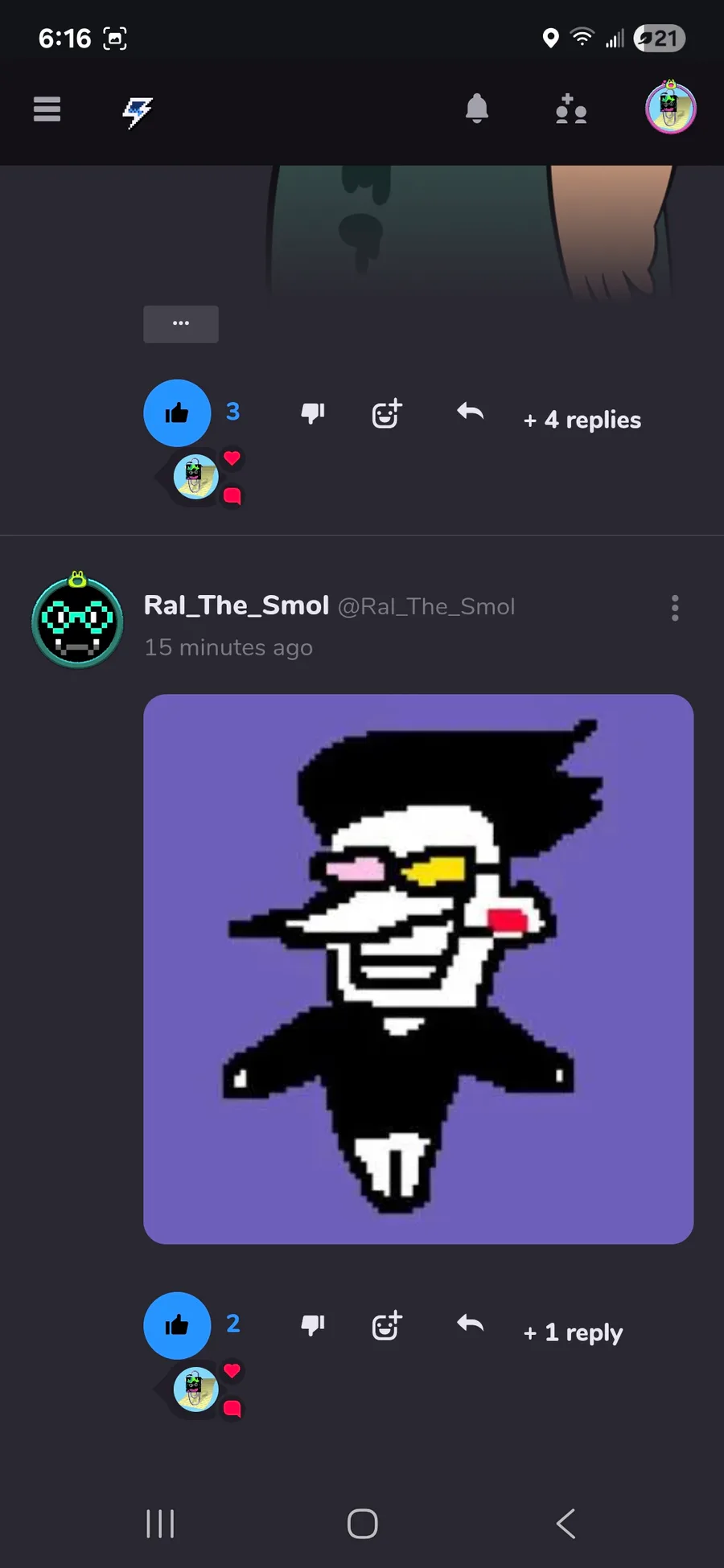
Task: View Ral_The_Smol's pixel art image
Action: 418,969
